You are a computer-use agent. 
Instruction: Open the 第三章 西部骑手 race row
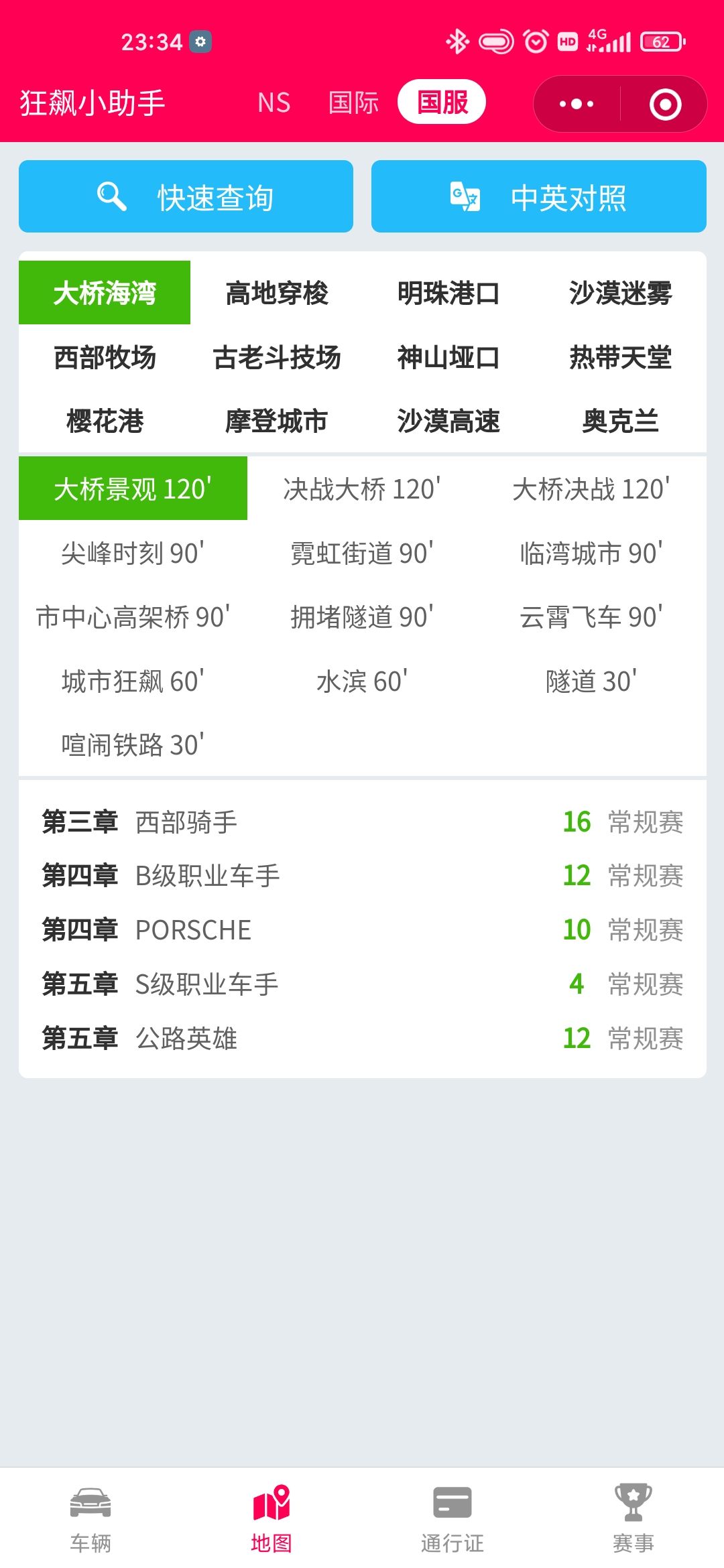tap(362, 822)
